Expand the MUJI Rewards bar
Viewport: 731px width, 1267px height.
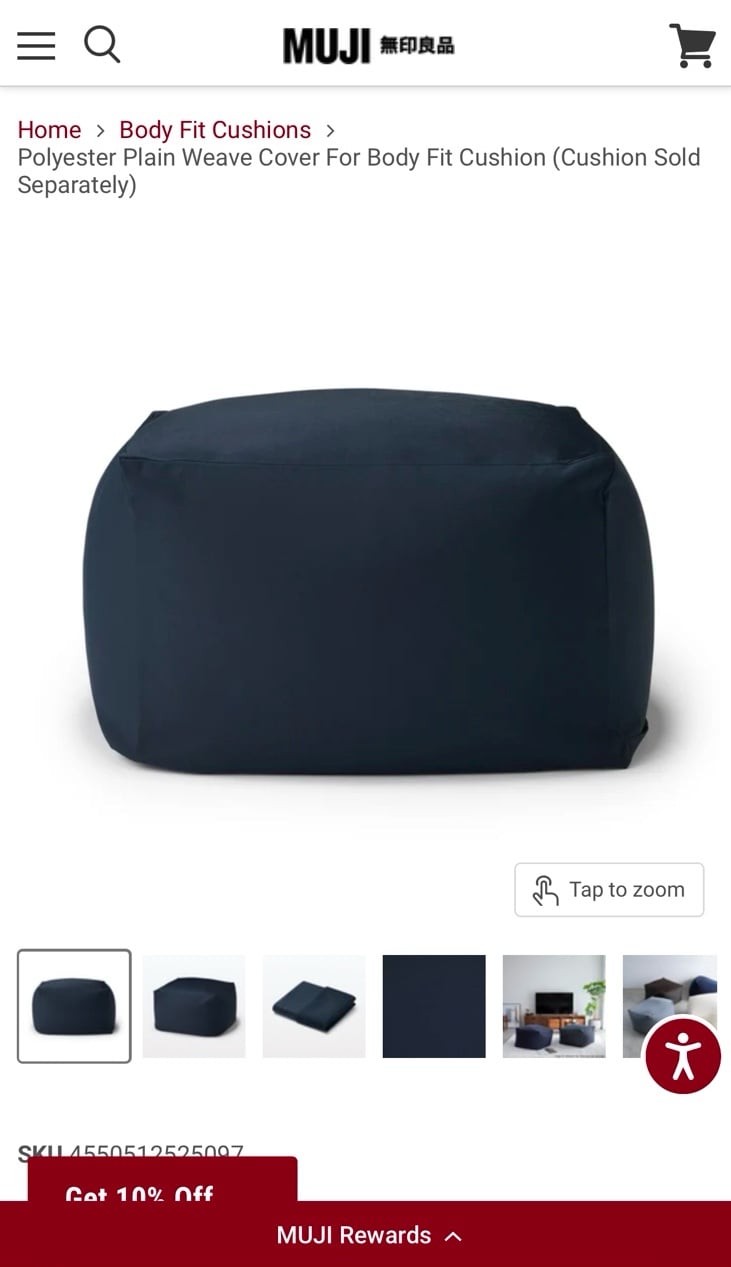pyautogui.click(x=366, y=1235)
